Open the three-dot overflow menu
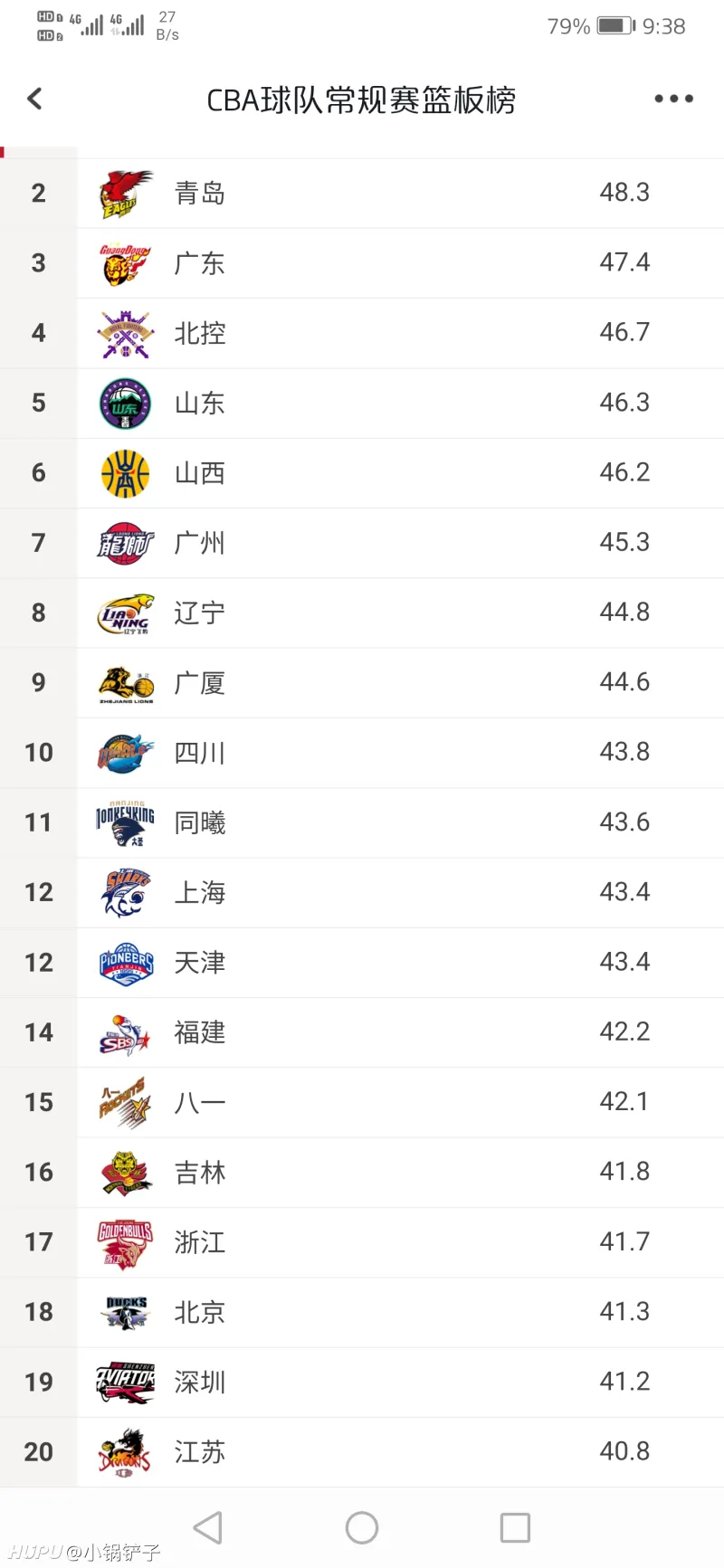Image resolution: width=724 pixels, height=1568 pixels. (x=674, y=99)
